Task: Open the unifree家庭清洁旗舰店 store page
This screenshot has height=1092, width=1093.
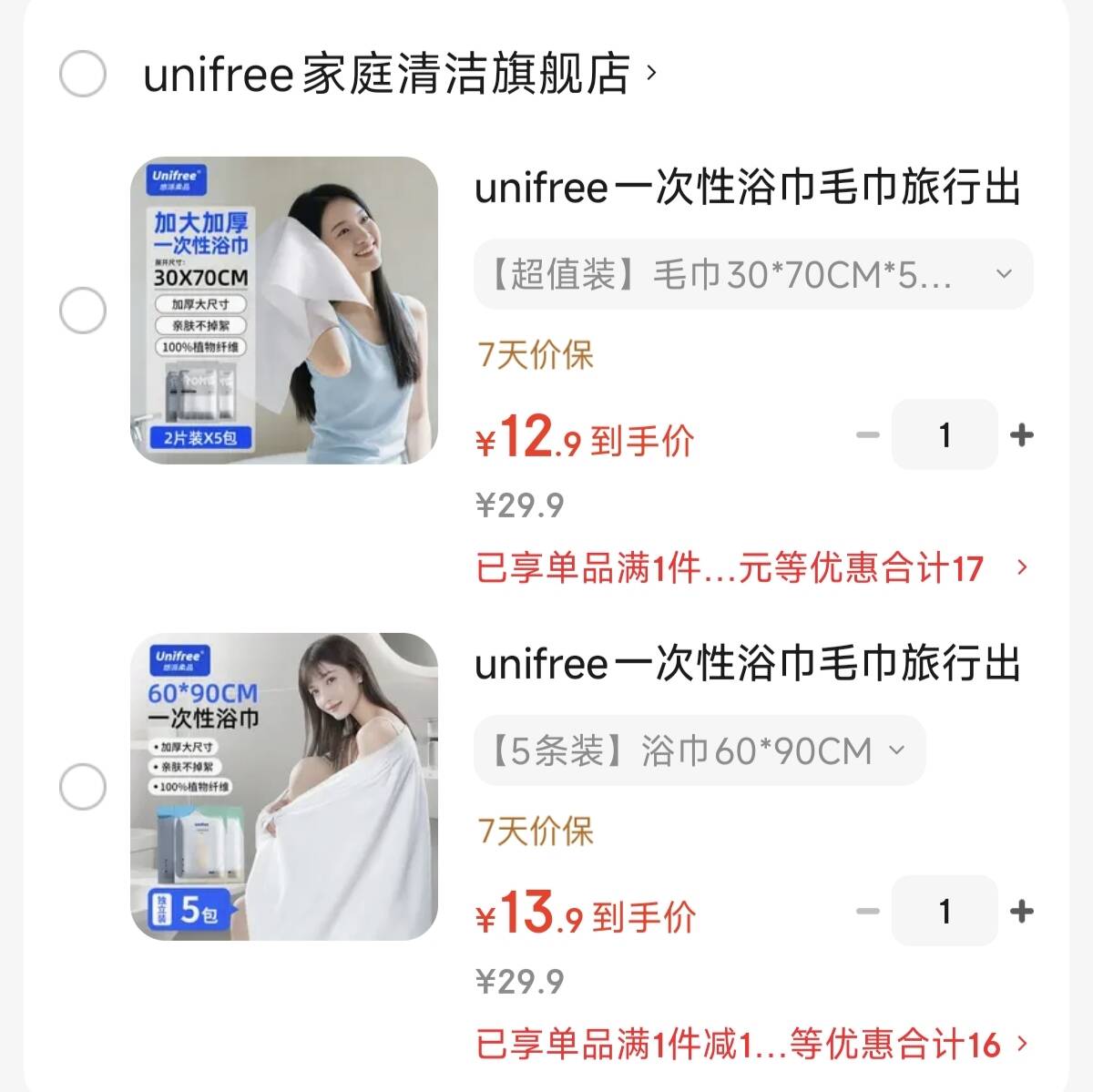Action: tap(399, 74)
